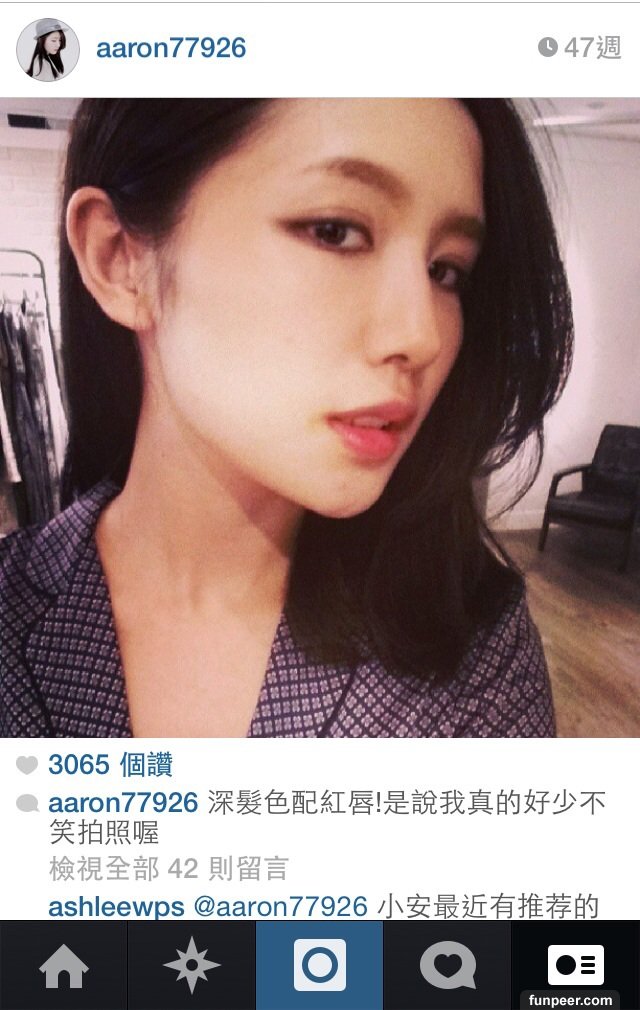View all 42 comments
This screenshot has width=640, height=1010.
(168, 868)
